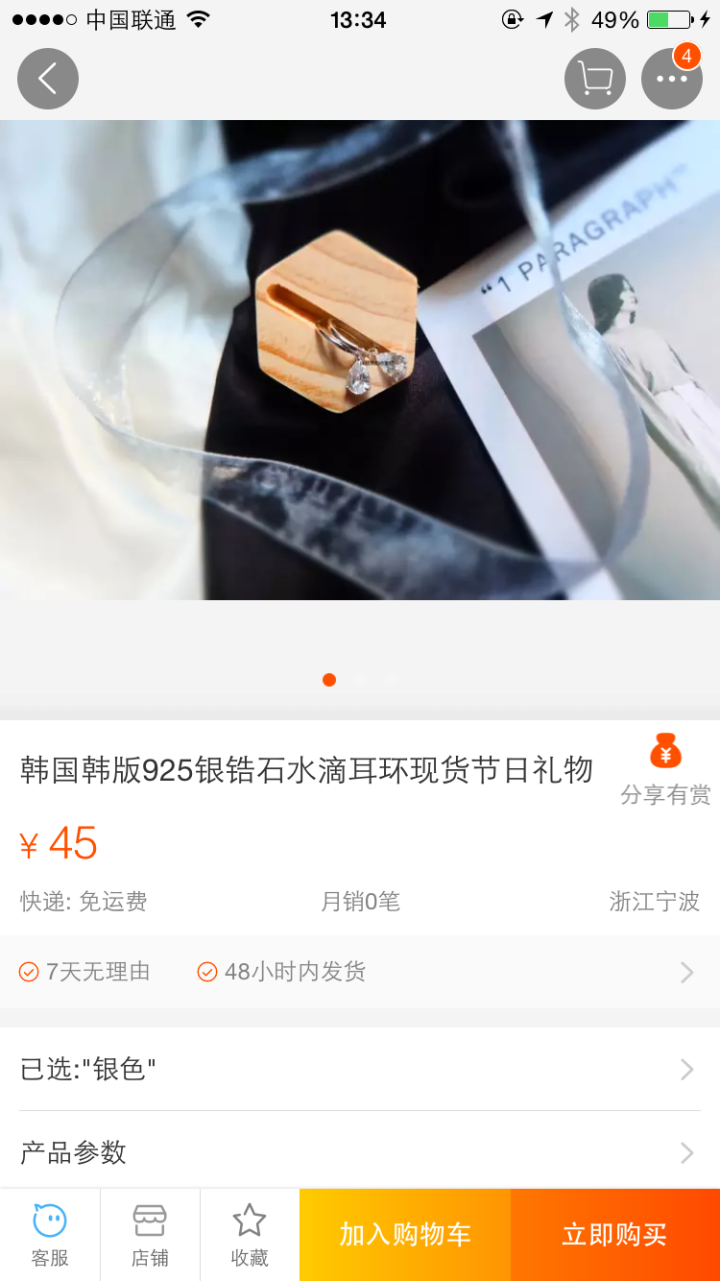Open the 产品参数 row
720x1281 pixels.
[360, 1152]
